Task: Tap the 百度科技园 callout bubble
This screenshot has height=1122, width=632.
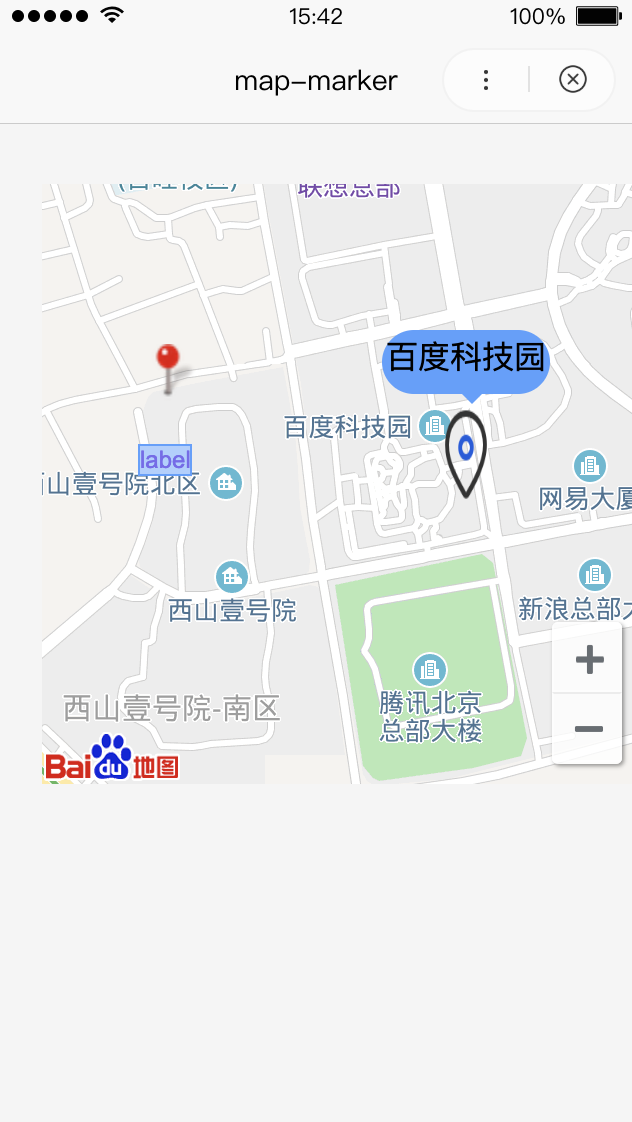Action: [466, 359]
